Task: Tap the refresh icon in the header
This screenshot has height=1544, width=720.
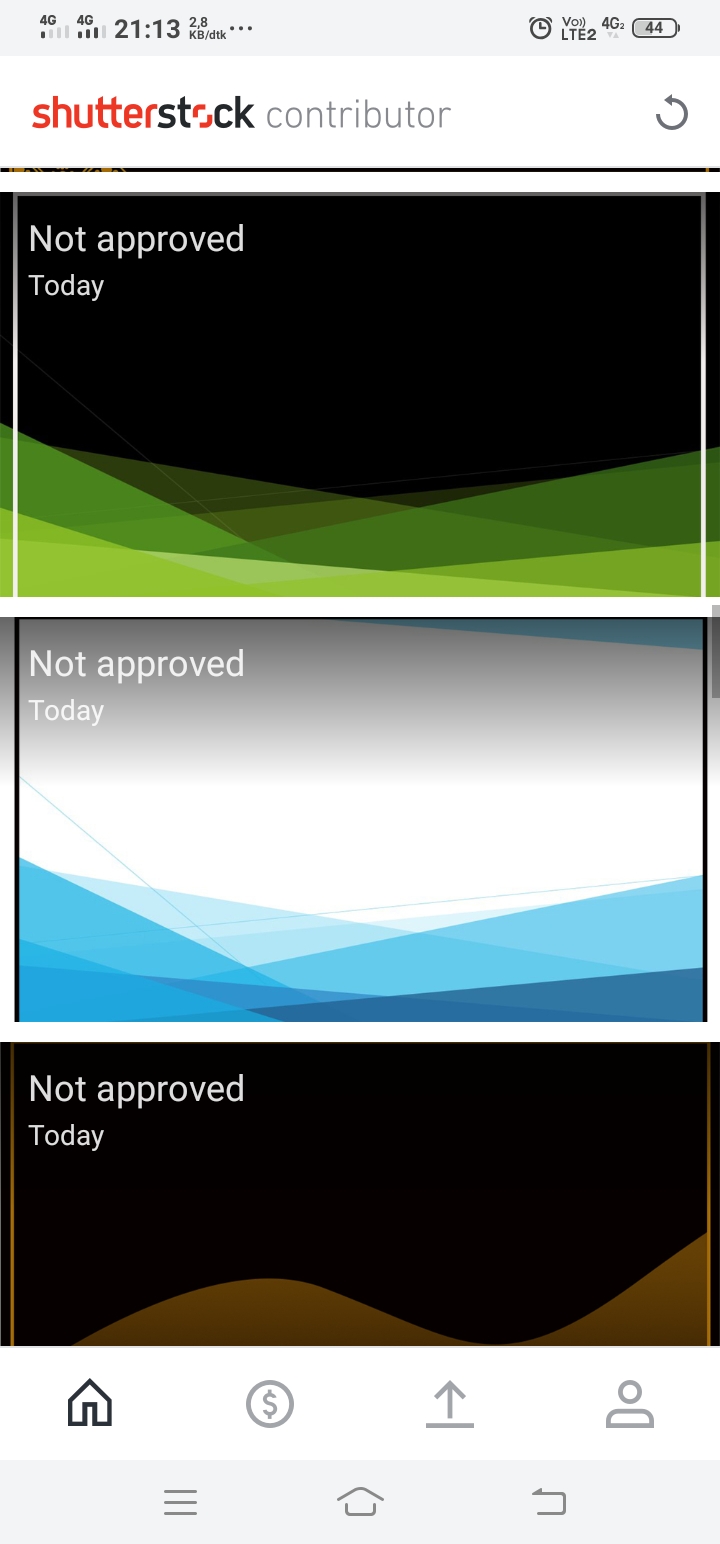Action: [x=671, y=113]
